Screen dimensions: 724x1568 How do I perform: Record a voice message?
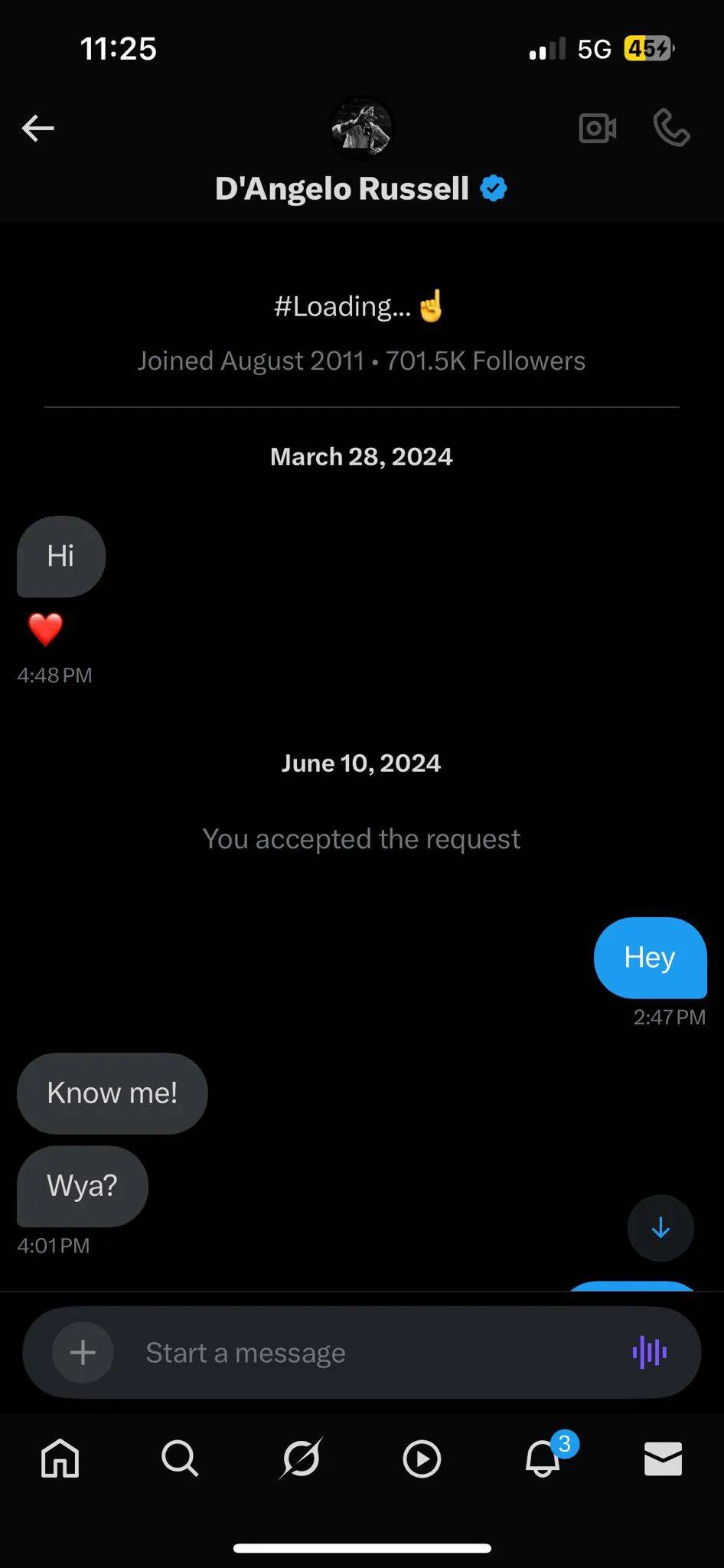[649, 1352]
